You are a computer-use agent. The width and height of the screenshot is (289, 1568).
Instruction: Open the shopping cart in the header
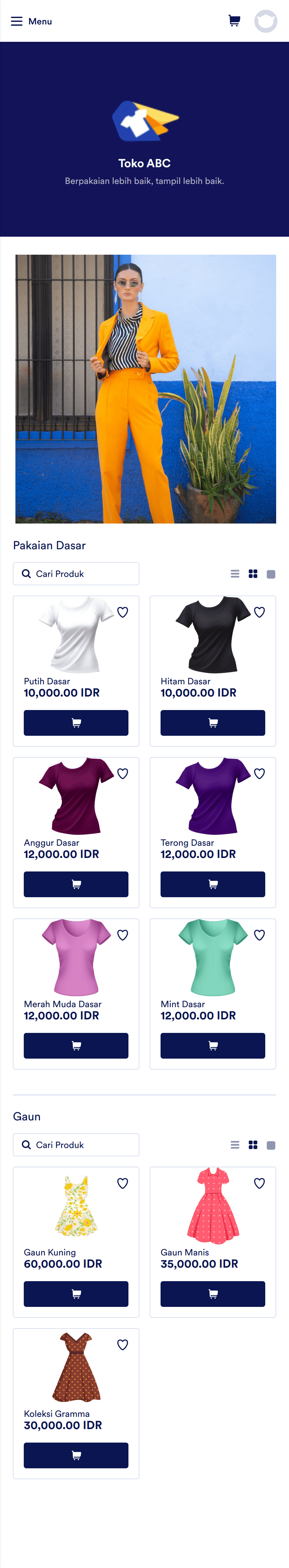[x=234, y=21]
